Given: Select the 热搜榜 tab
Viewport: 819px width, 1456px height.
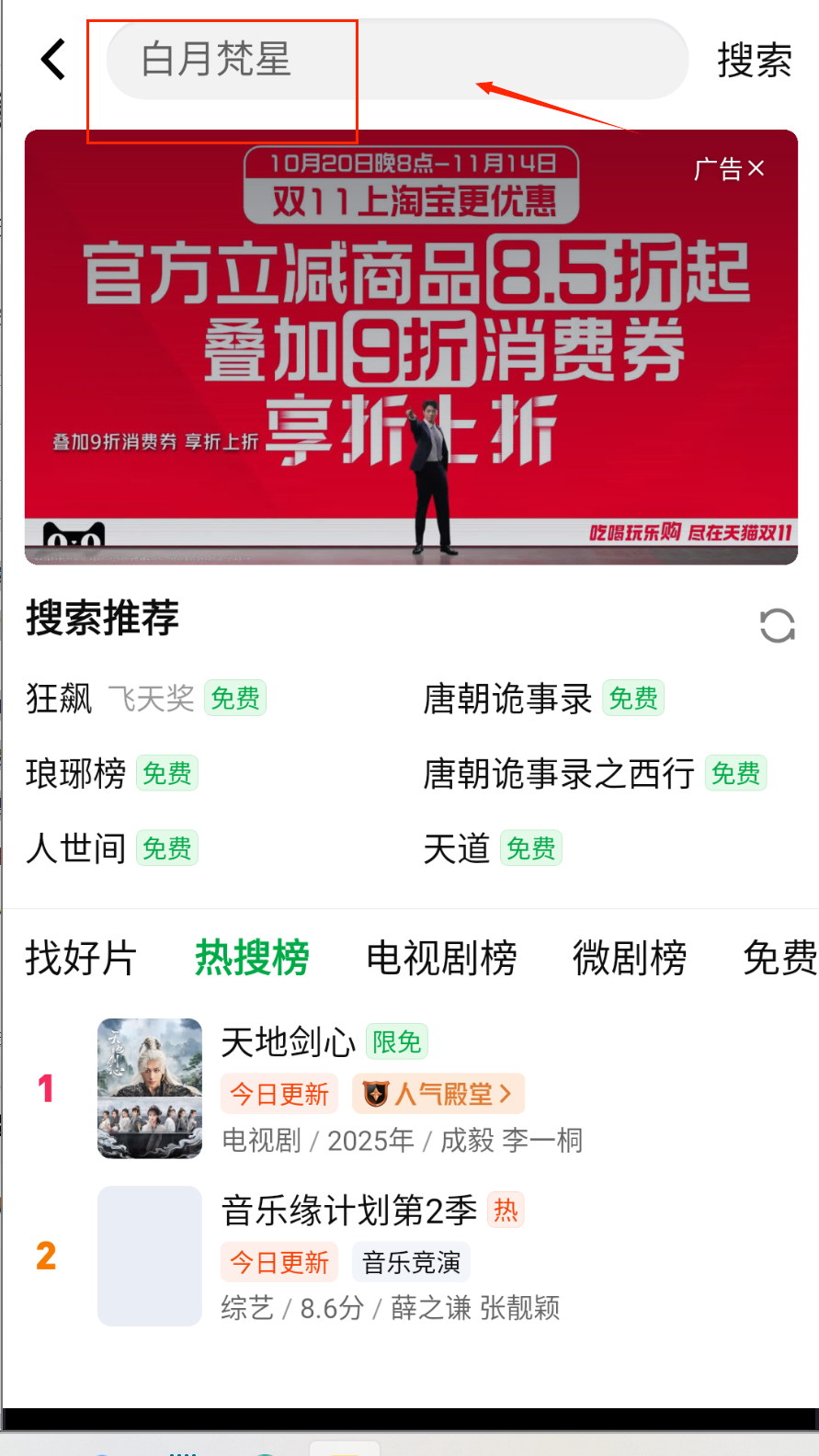Looking at the screenshot, I should [x=252, y=958].
